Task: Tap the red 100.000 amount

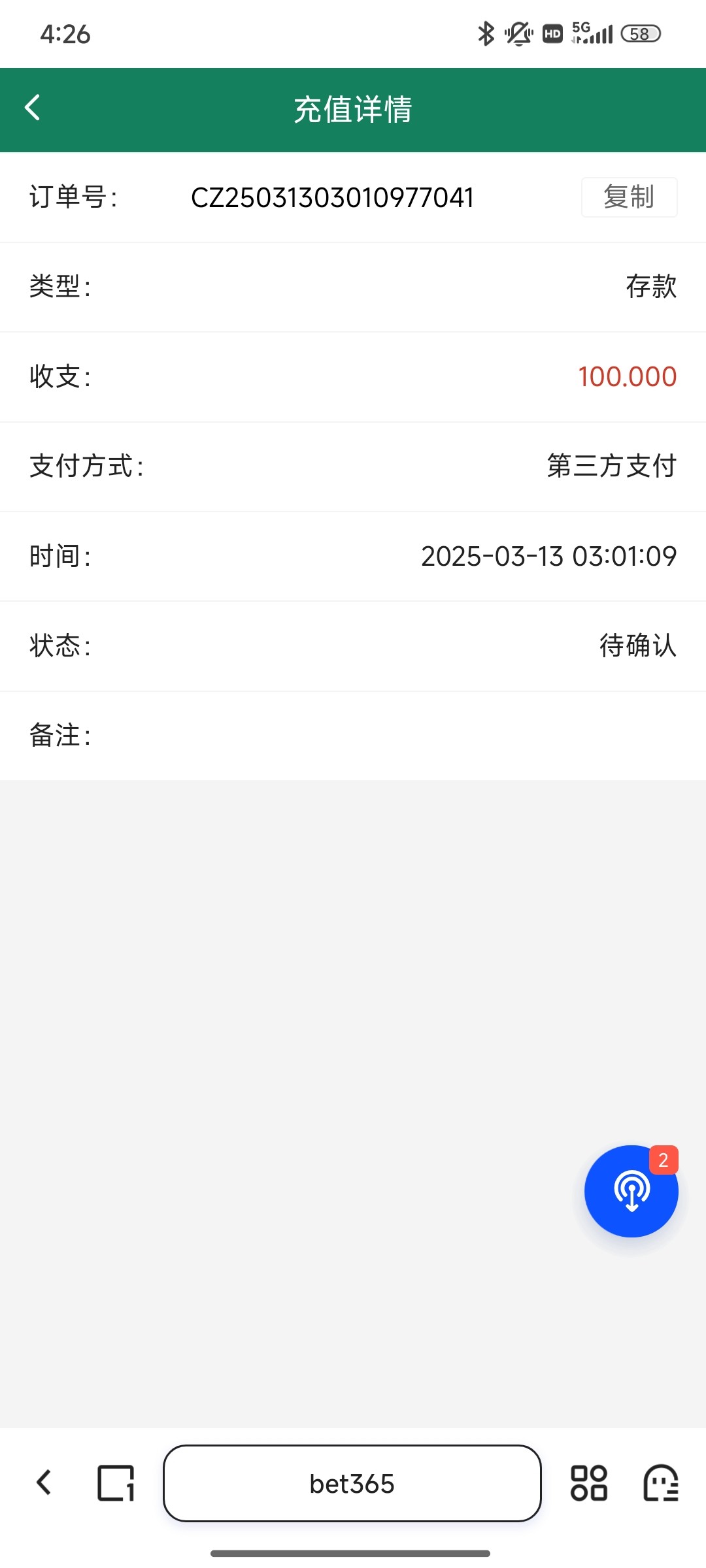Action: click(x=627, y=376)
